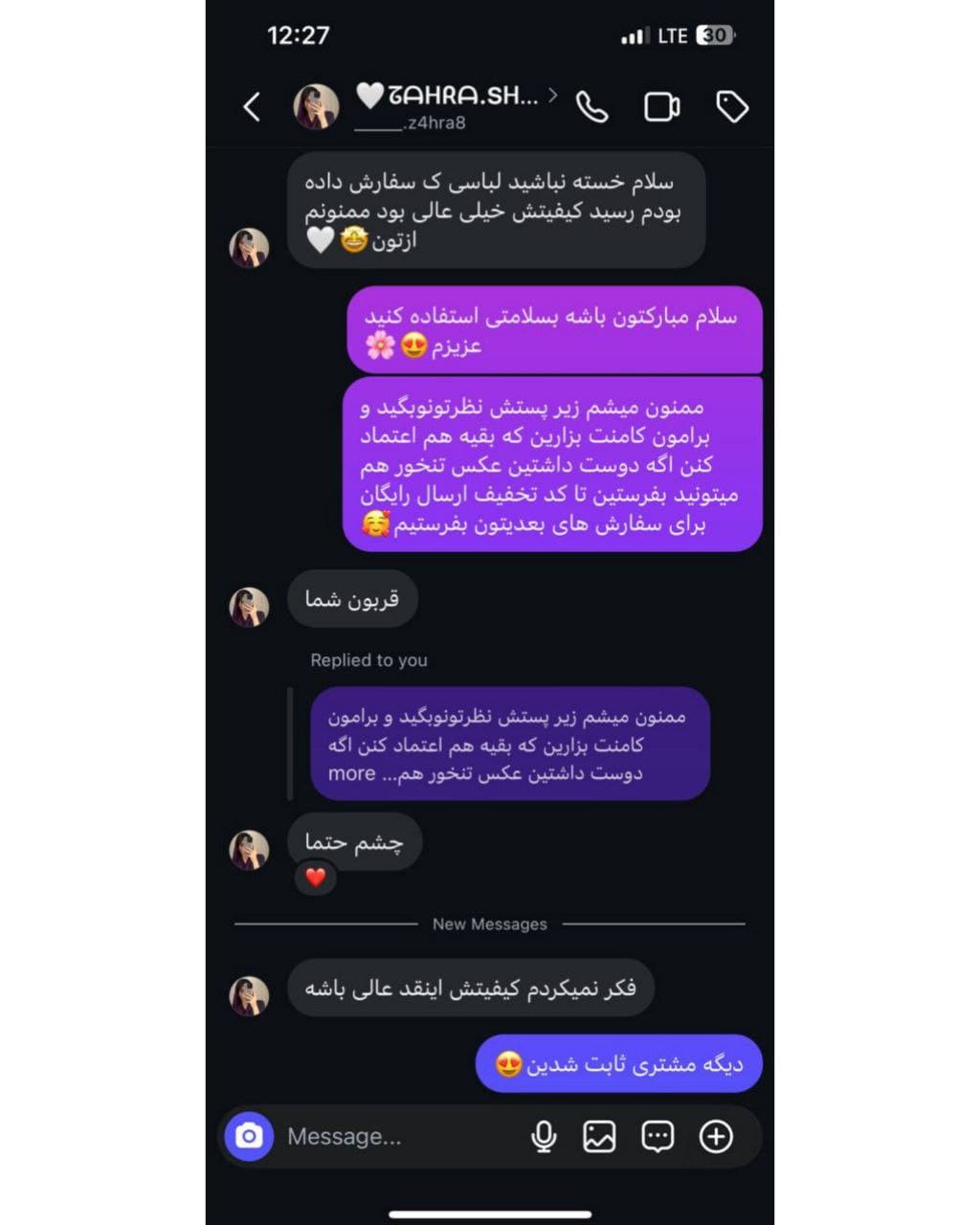Open the plus more options button
980x1225 pixels.
coord(716,1136)
